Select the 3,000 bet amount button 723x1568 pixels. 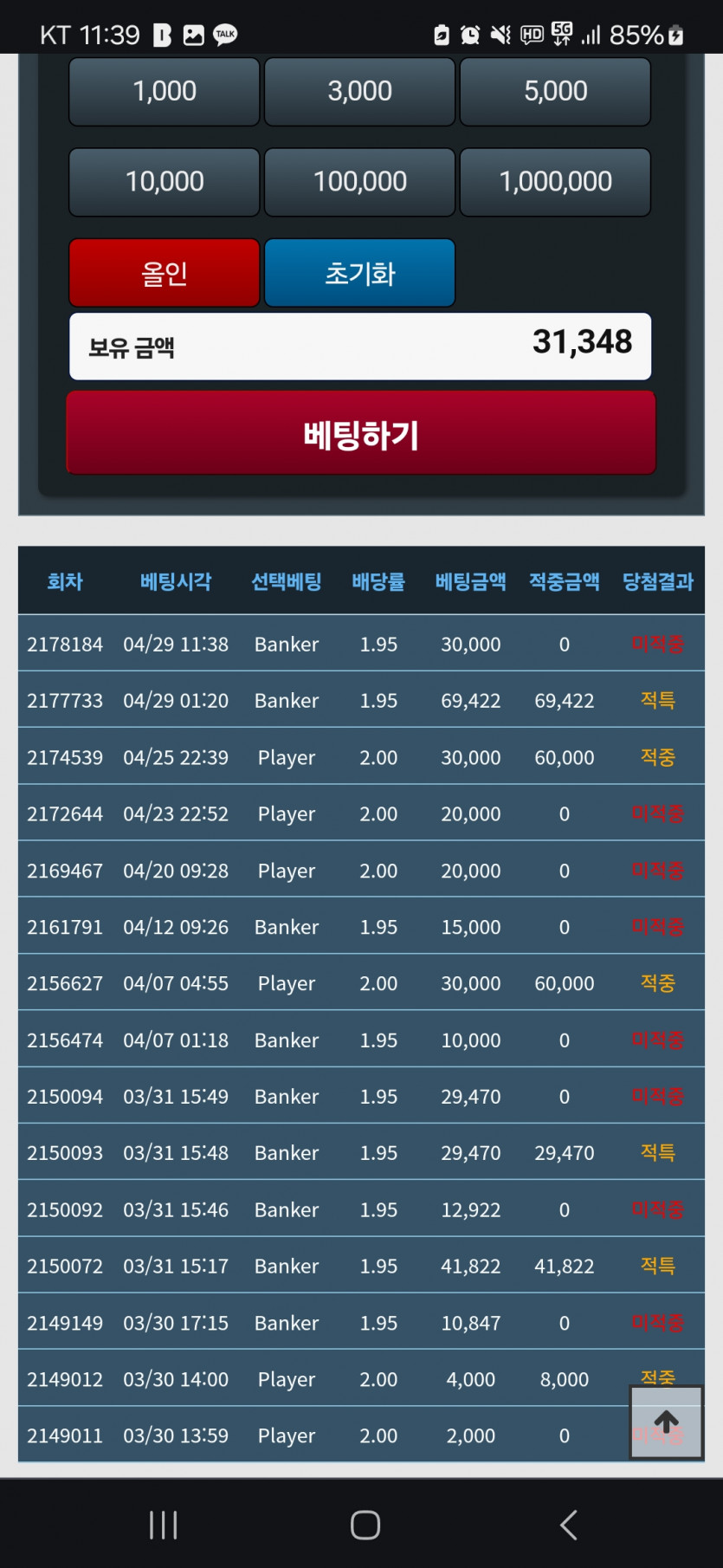pyautogui.click(x=359, y=92)
